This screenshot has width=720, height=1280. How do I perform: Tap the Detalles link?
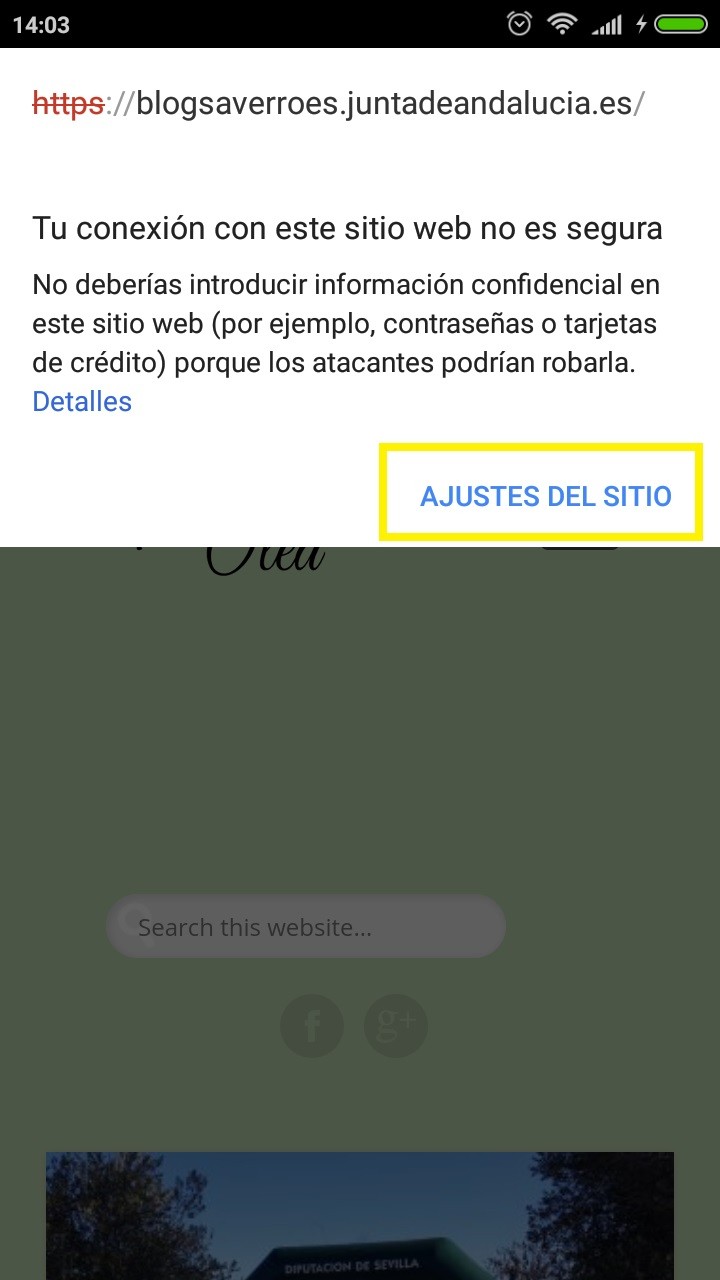click(x=82, y=401)
